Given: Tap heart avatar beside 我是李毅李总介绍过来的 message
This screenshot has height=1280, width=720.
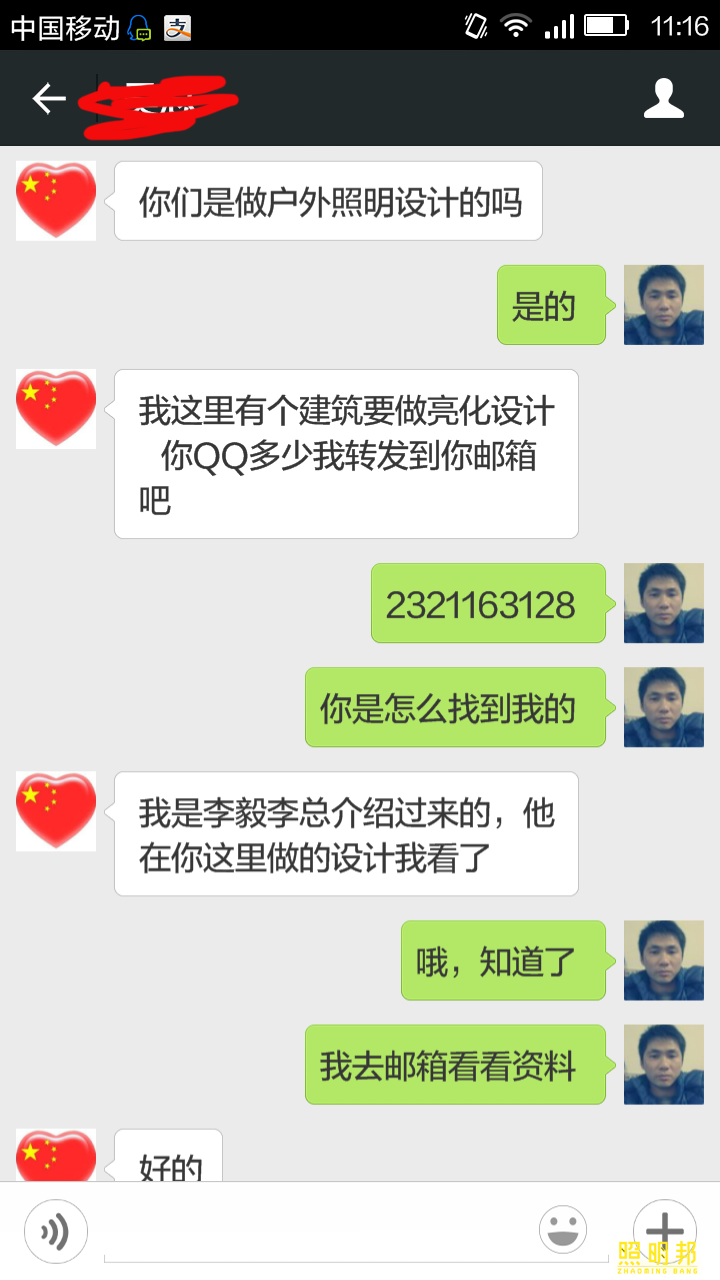Looking at the screenshot, I should [x=56, y=811].
